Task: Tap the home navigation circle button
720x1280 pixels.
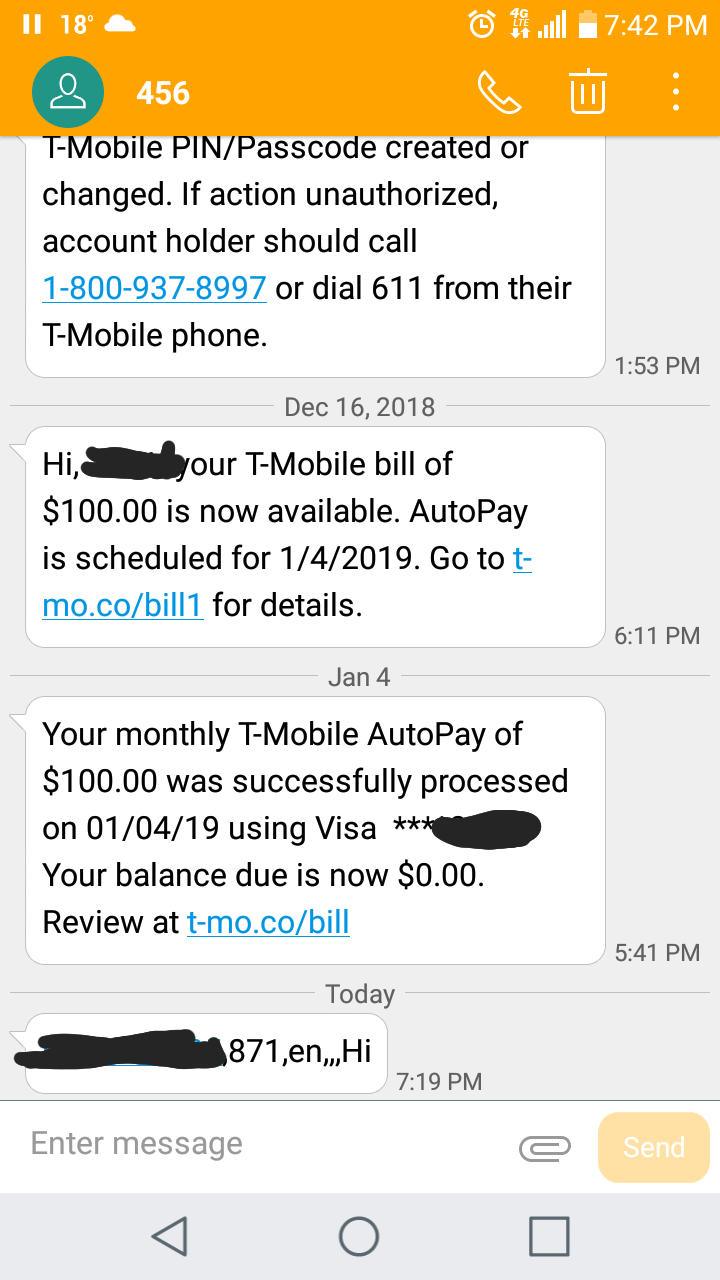Action: [x=358, y=1235]
